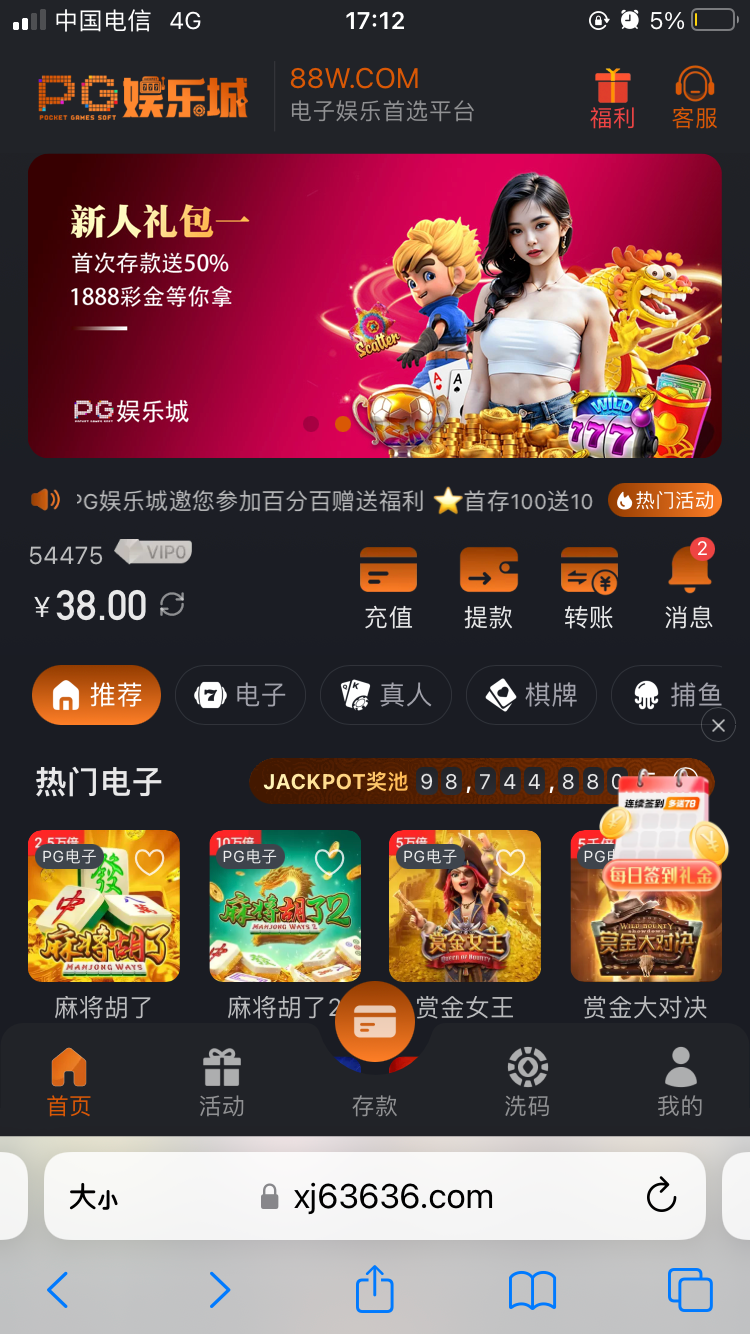Favorite the 赏金女王 game
The width and height of the screenshot is (750, 1334).
[x=510, y=861]
